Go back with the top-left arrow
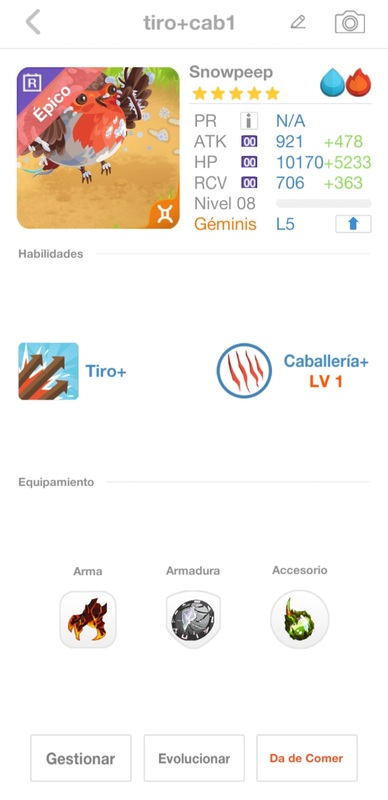Viewport: 388px width, 800px height. (33, 22)
